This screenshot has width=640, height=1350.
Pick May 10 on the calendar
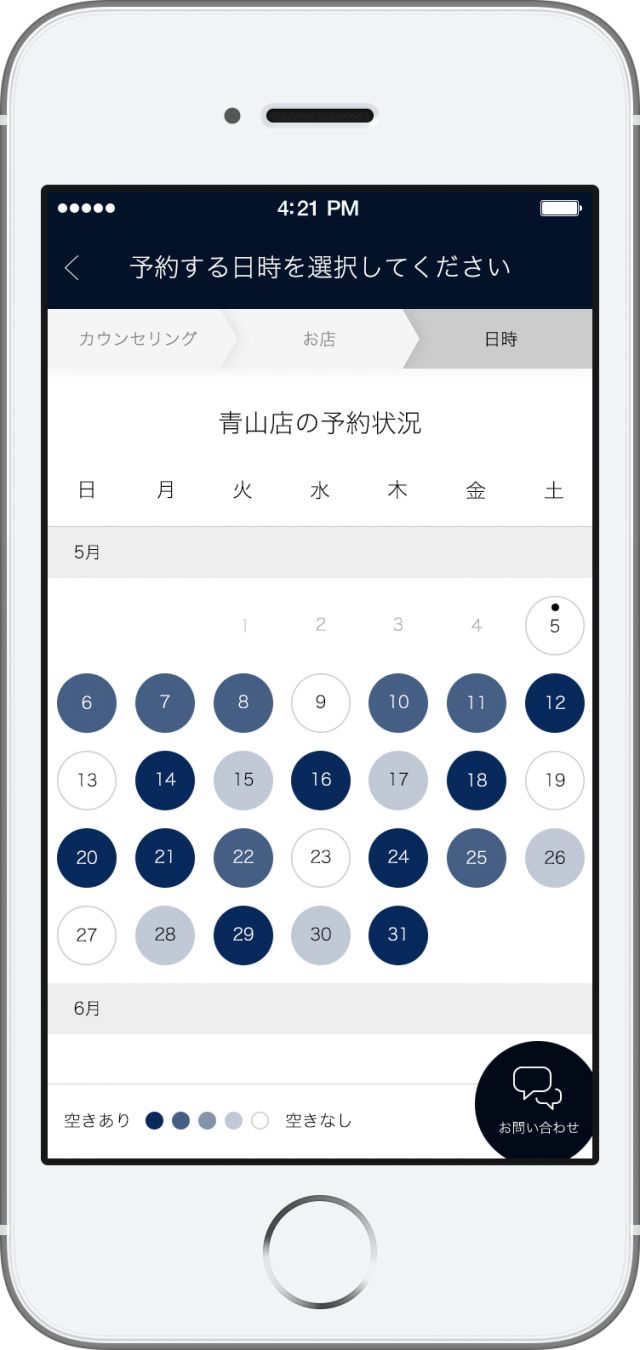click(398, 702)
